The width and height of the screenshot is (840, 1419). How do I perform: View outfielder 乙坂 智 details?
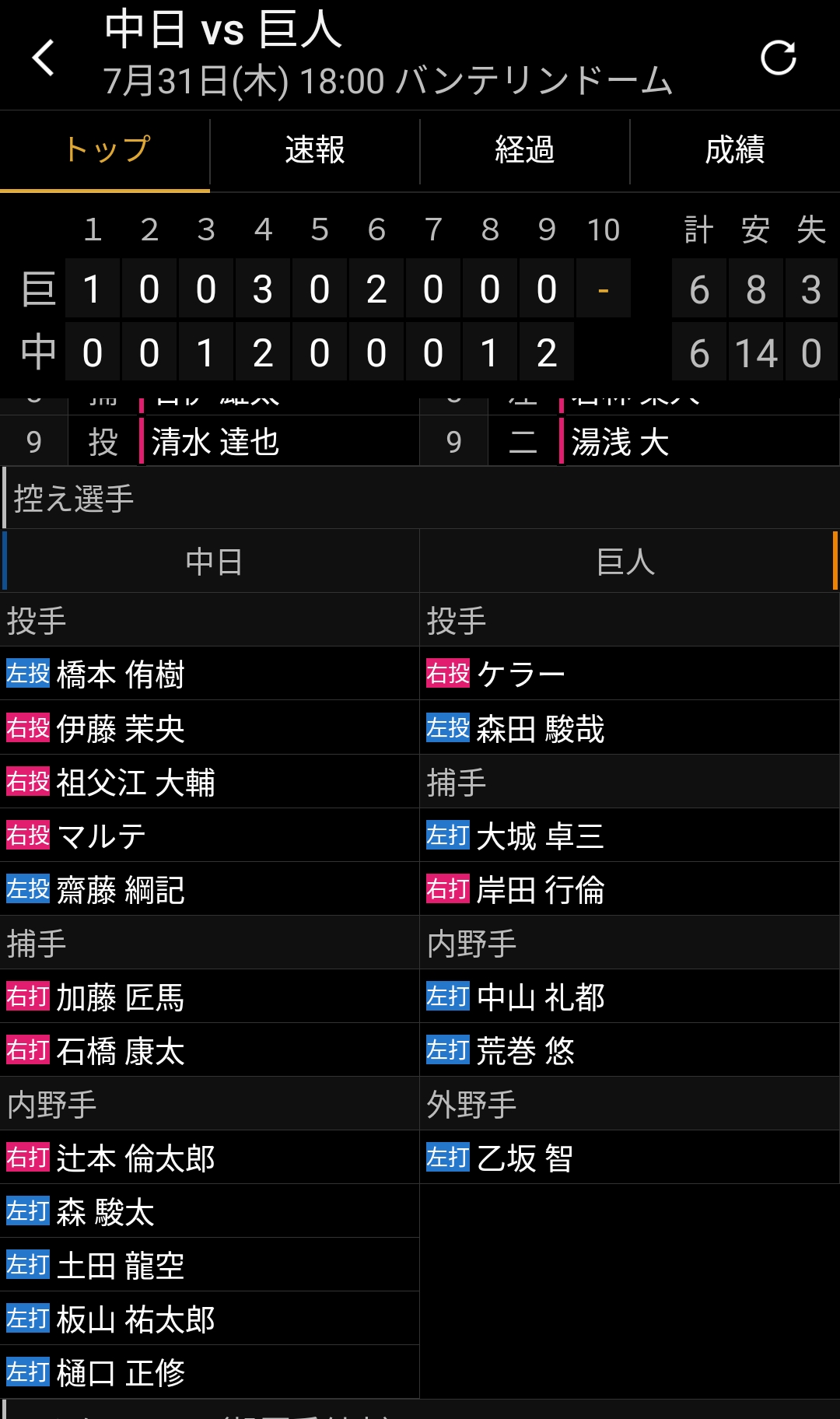pos(630,1158)
